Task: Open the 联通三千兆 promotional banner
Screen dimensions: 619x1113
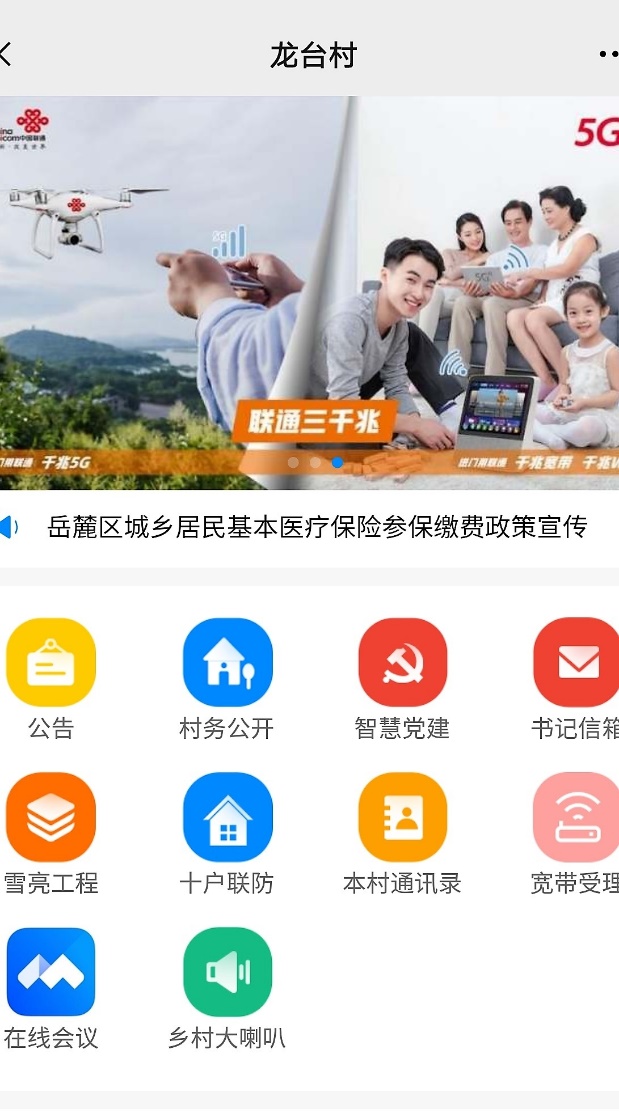Action: (310, 292)
